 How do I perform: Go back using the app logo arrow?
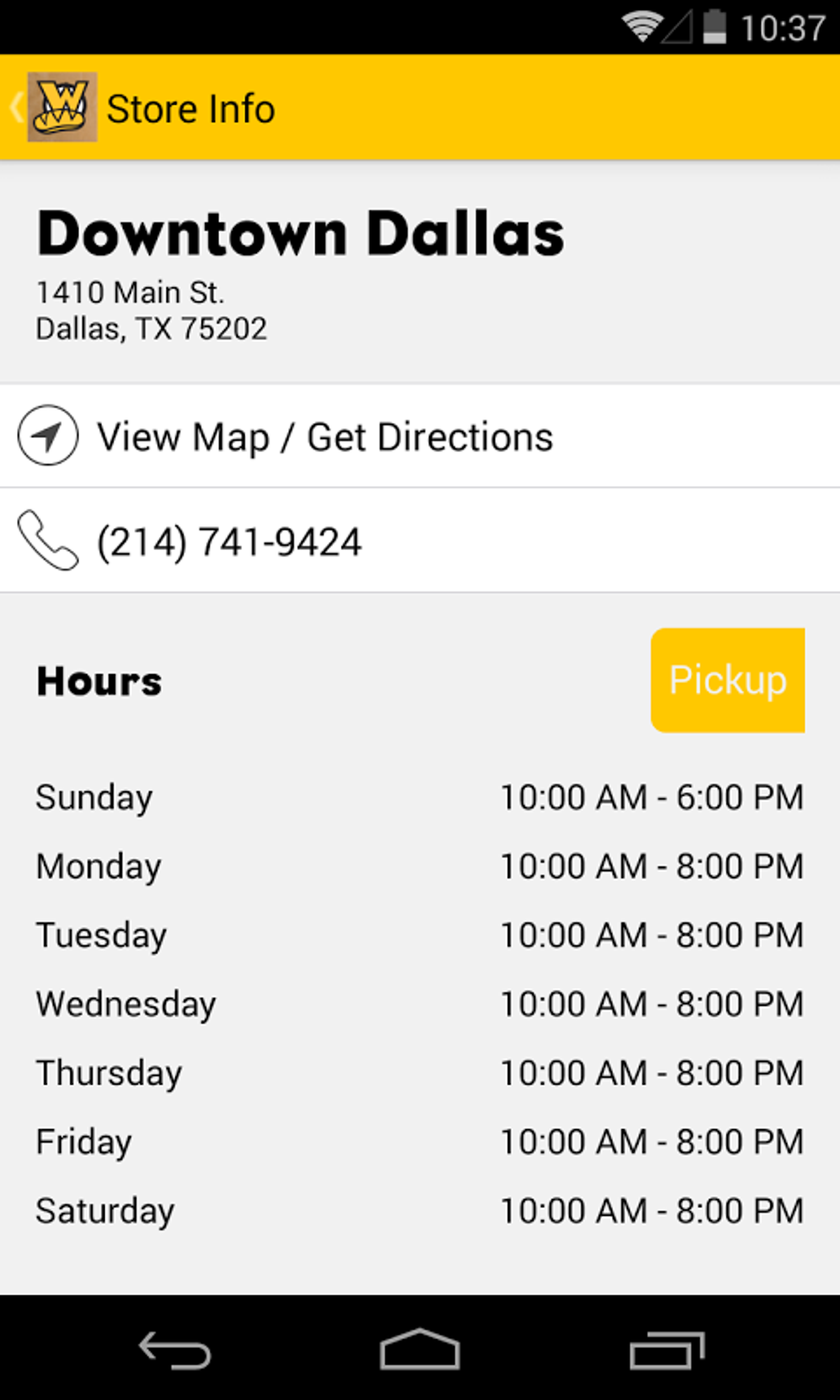pyautogui.click(x=51, y=107)
